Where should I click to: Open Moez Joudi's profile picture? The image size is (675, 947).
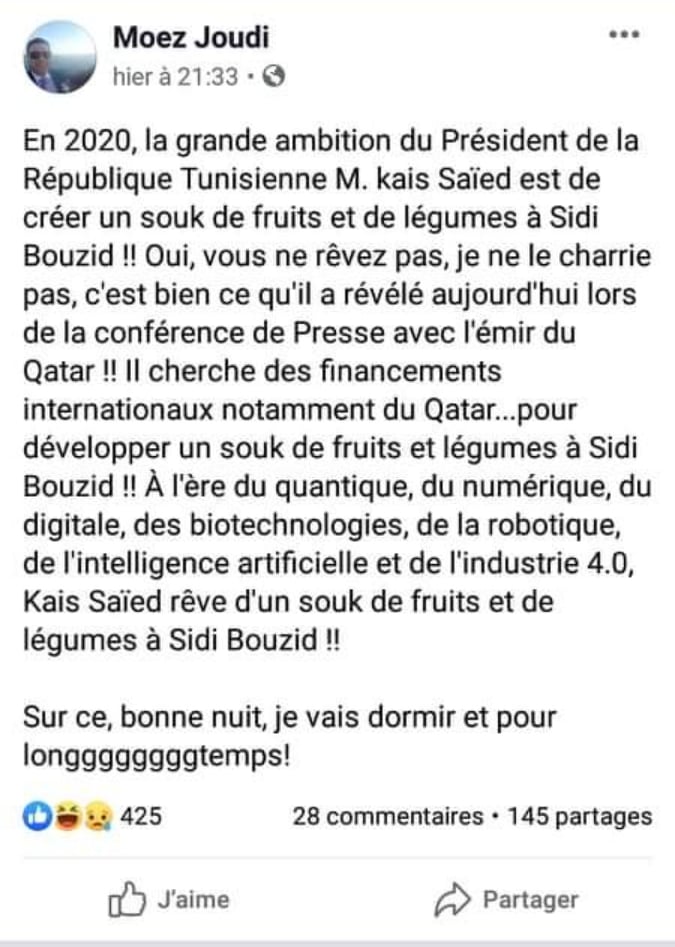point(60,57)
